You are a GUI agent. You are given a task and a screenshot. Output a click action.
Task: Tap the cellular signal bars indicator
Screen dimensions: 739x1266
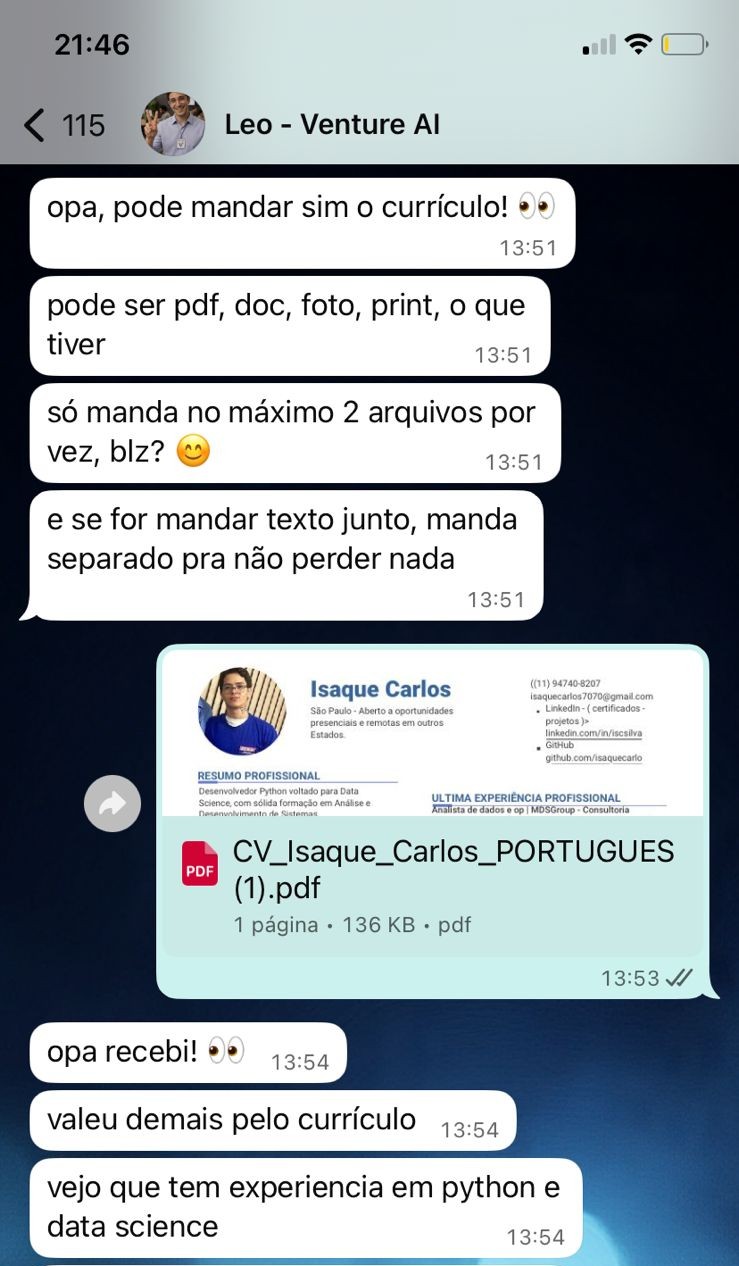tap(597, 44)
